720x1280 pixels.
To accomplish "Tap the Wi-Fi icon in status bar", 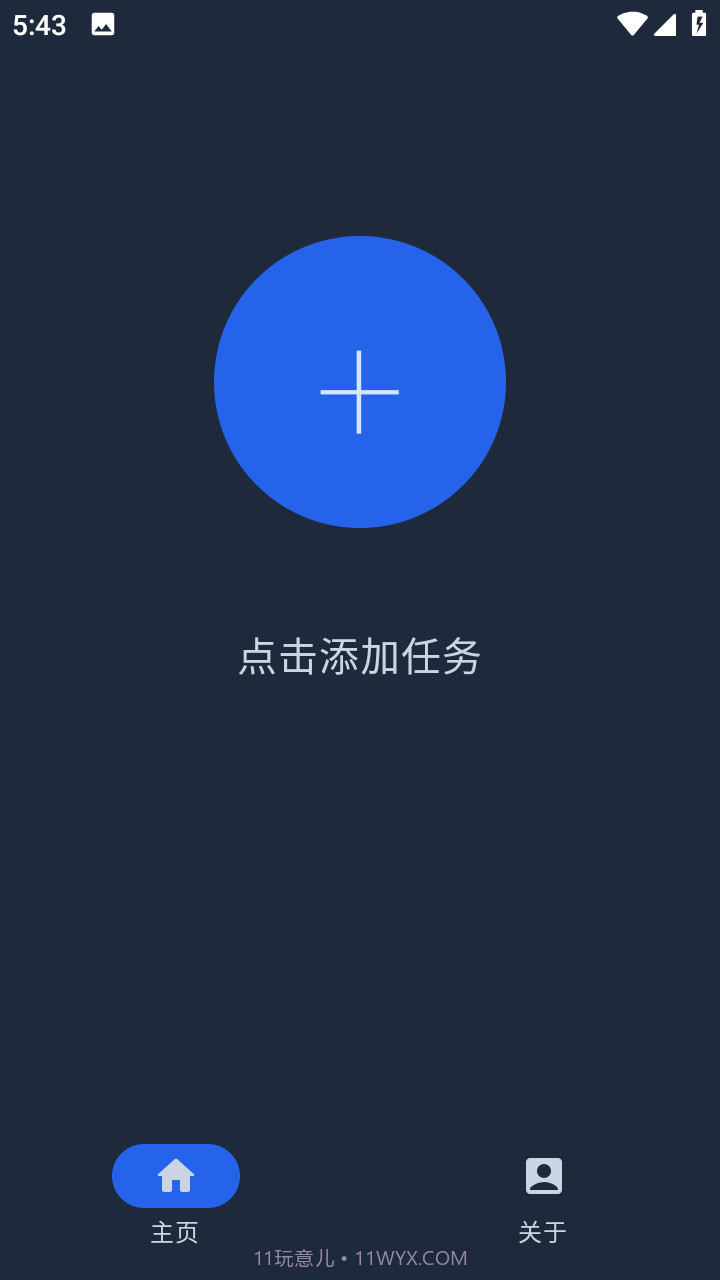I will coord(633,25).
